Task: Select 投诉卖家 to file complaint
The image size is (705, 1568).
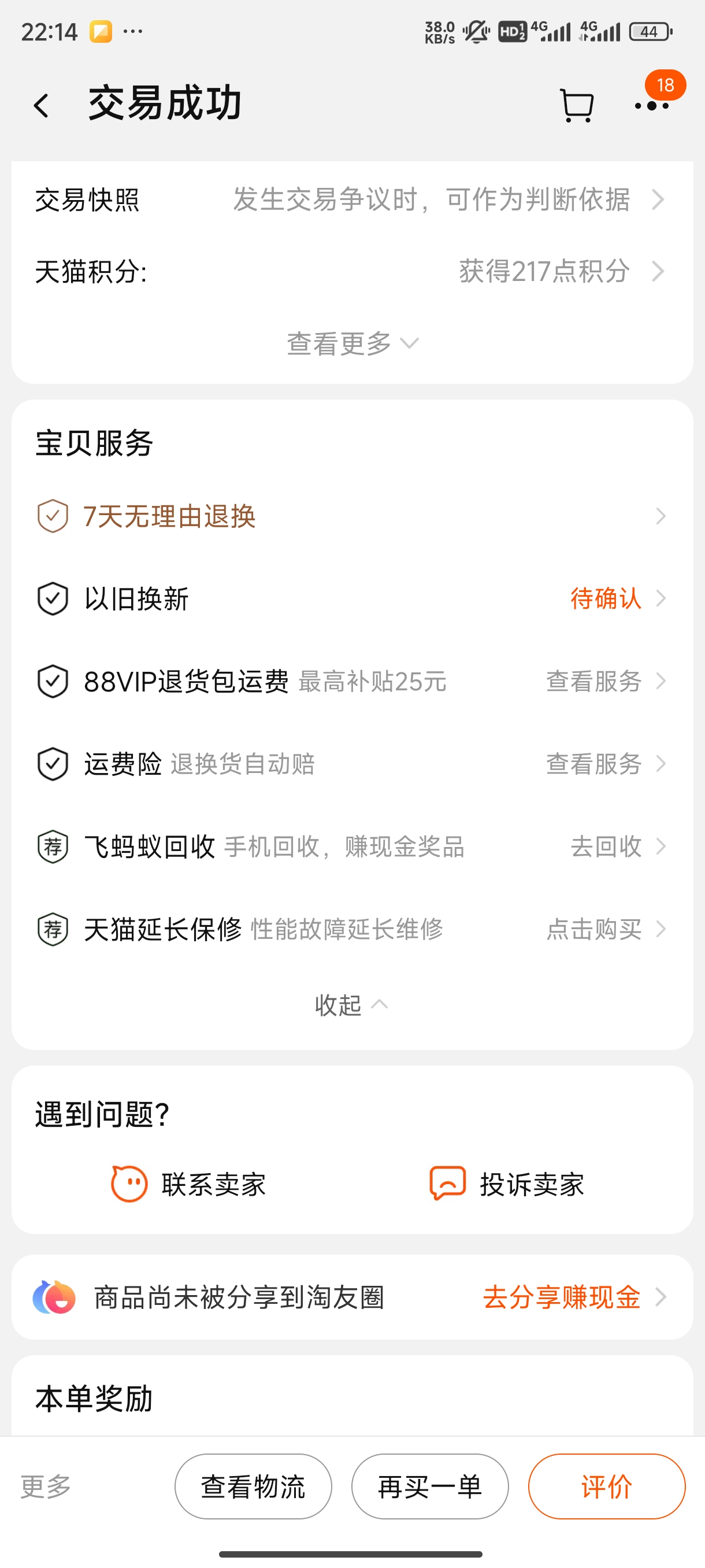Action: pos(507,1185)
